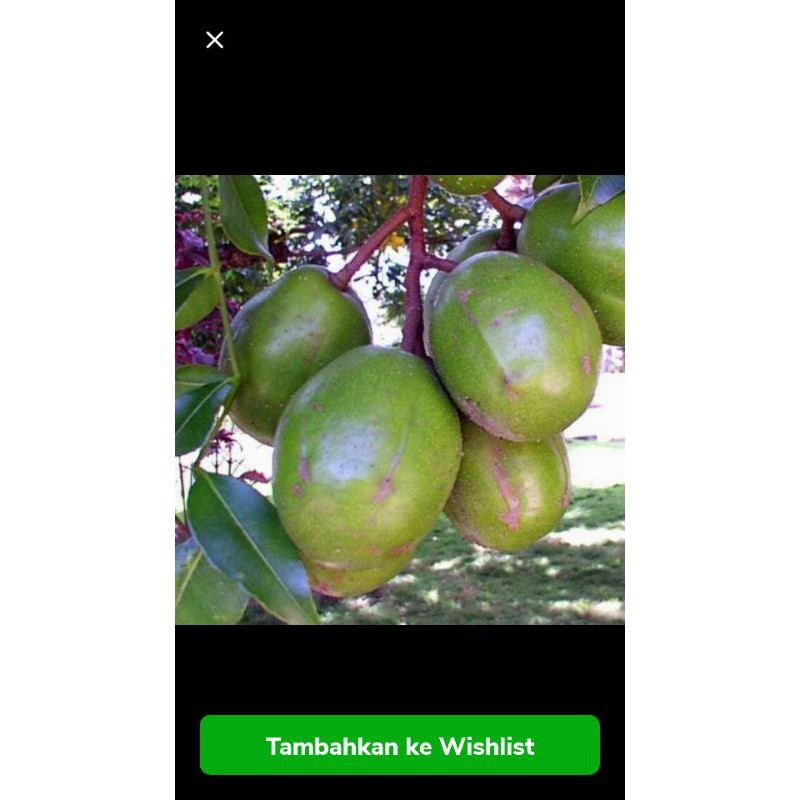Image resolution: width=800 pixels, height=800 pixels.
Task: Tap Tambahkan ke Wishlist button
Action: click(x=399, y=745)
